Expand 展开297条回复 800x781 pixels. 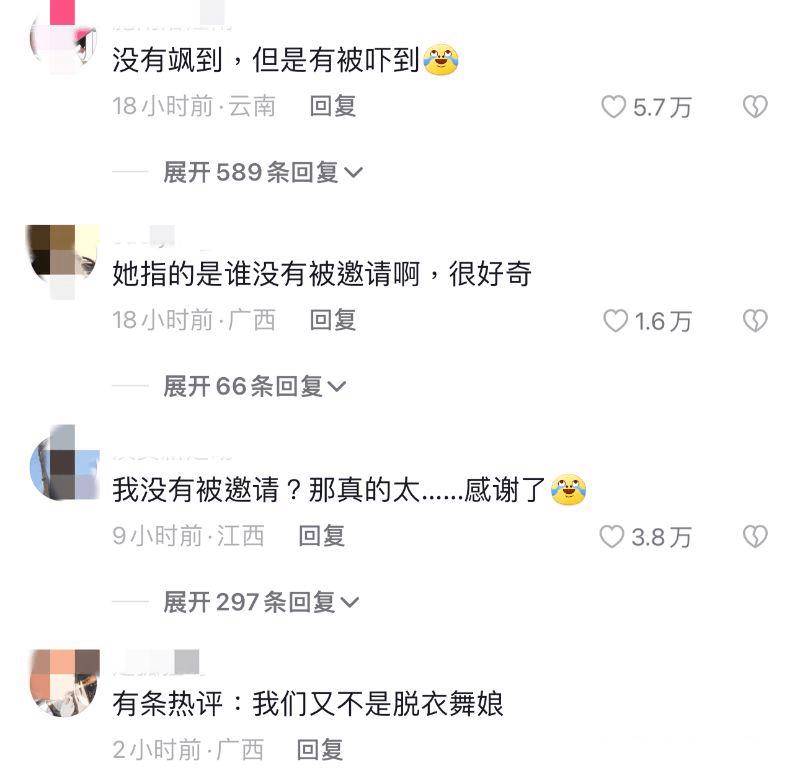click(262, 602)
